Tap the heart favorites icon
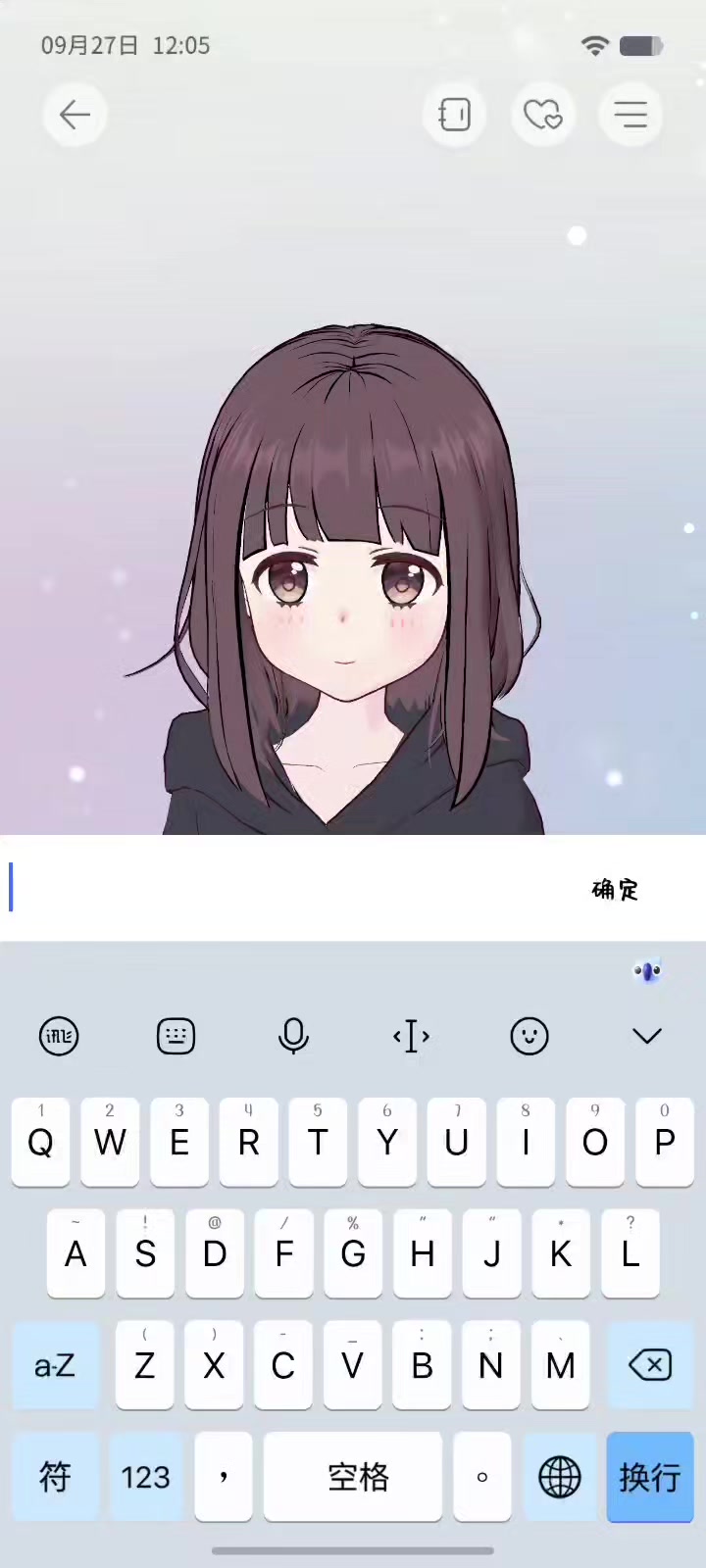The height and width of the screenshot is (1568, 706). coord(542,115)
